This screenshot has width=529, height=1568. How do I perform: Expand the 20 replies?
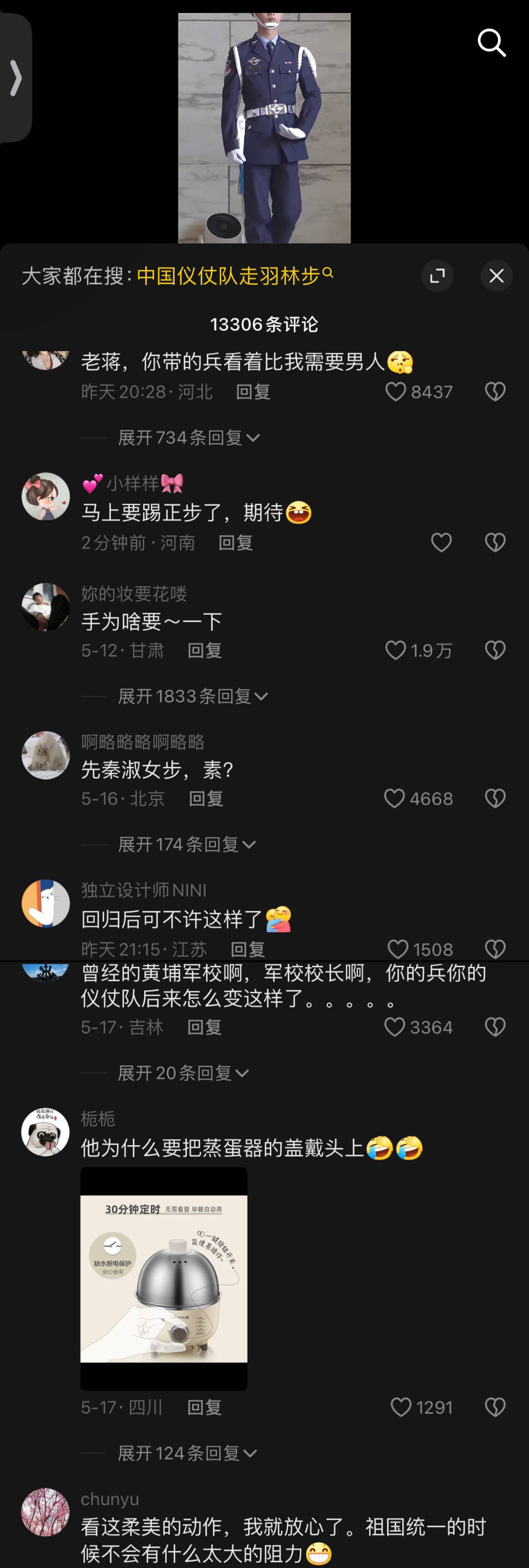point(182,1073)
